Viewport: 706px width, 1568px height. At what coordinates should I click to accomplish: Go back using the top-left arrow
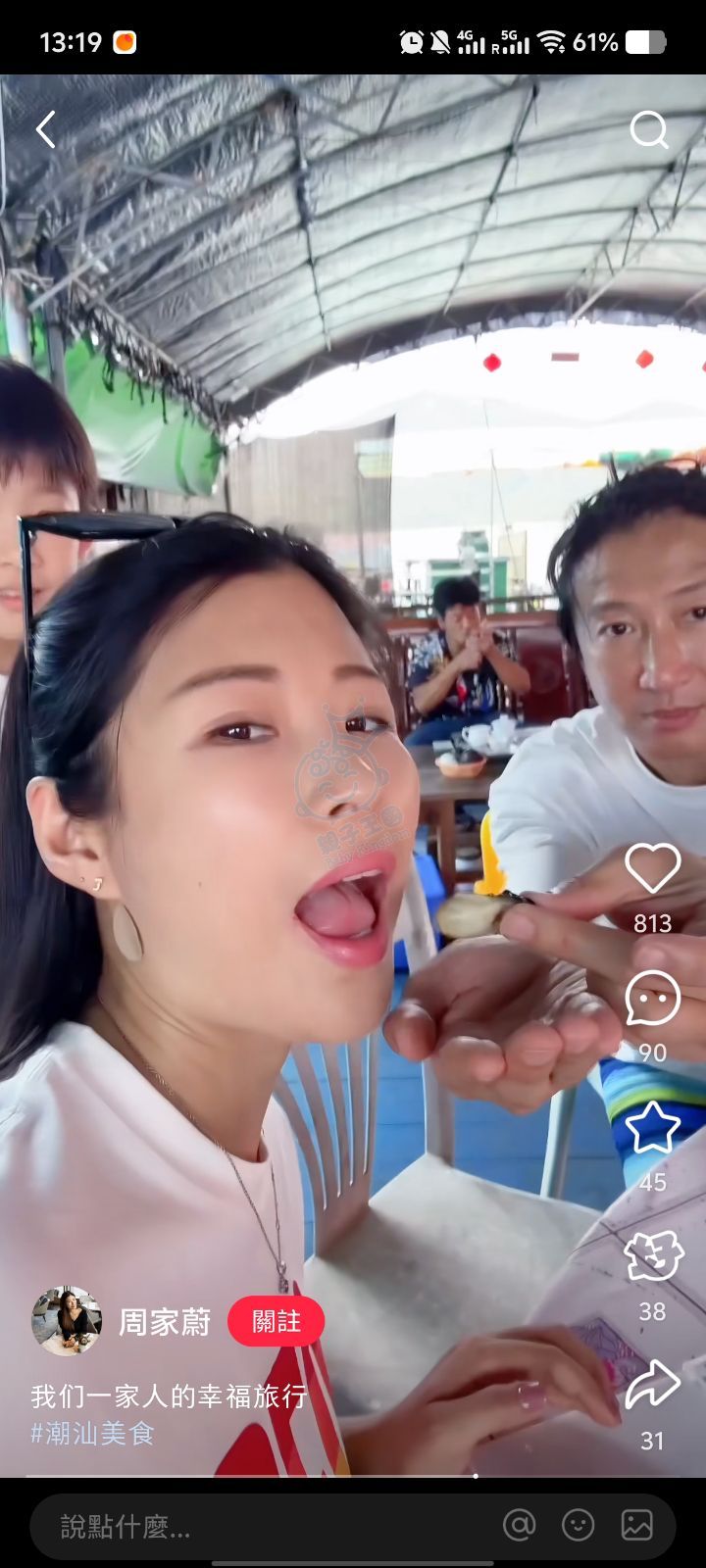click(45, 129)
